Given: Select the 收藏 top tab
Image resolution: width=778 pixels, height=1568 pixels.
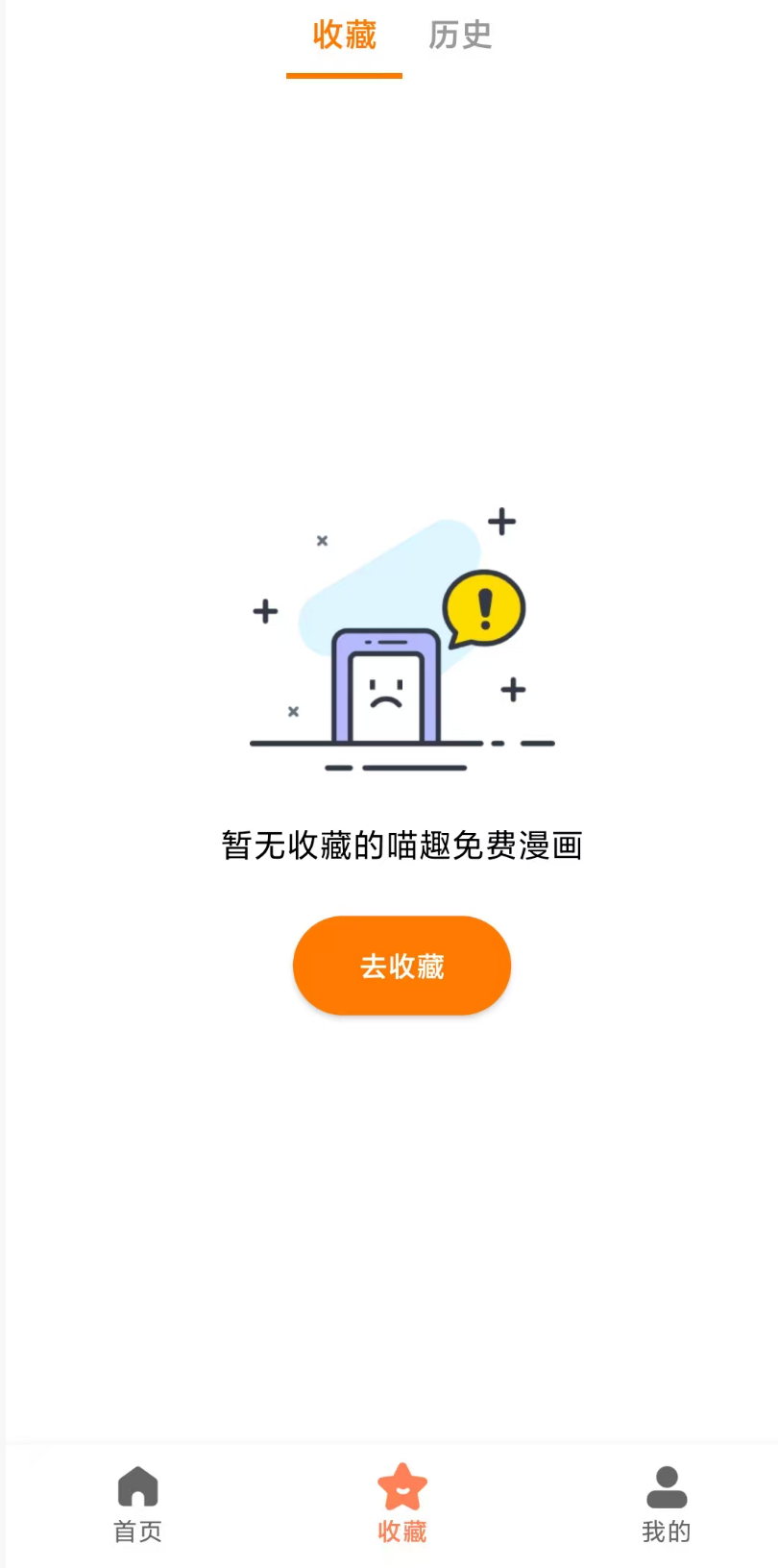Looking at the screenshot, I should pyautogui.click(x=344, y=36).
